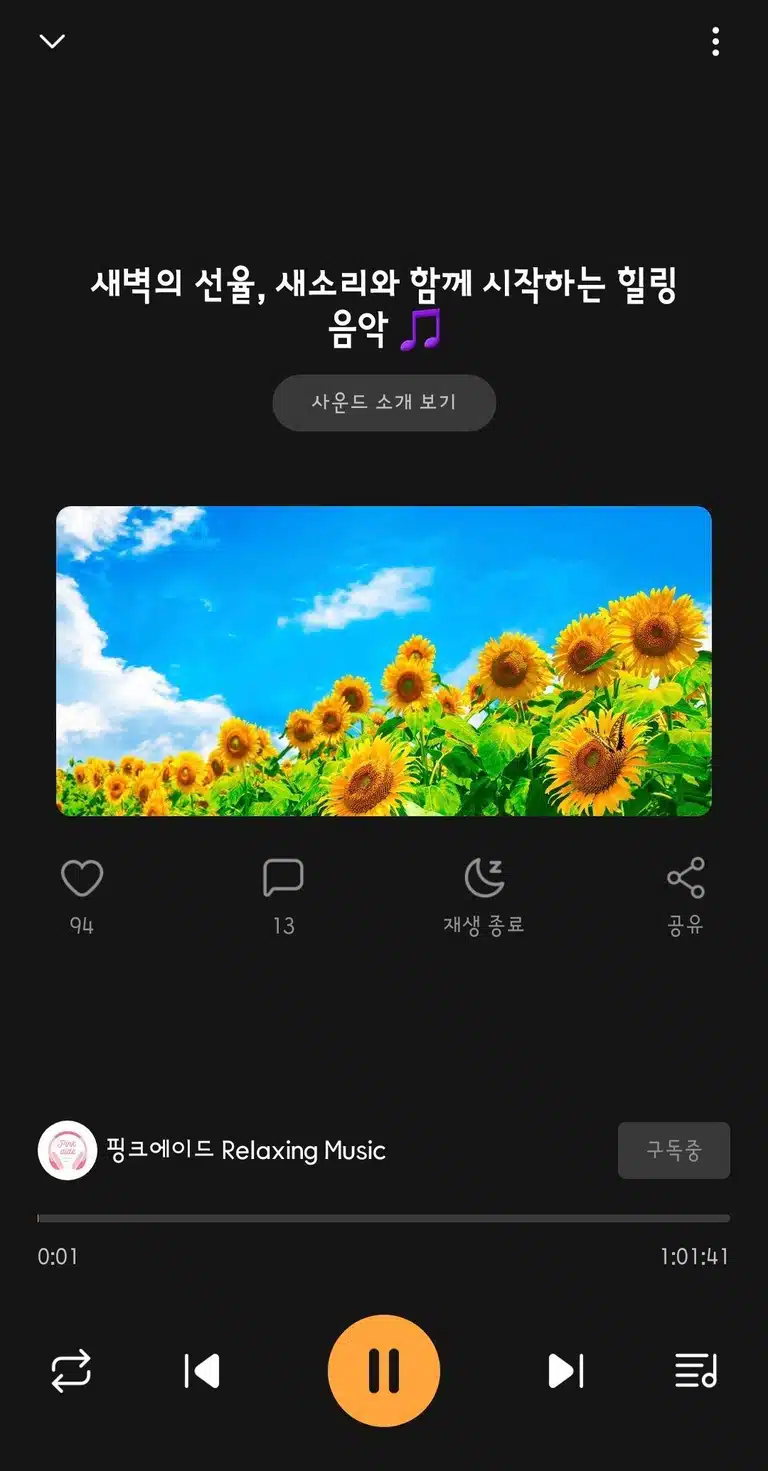
Task: Open 핑크에이드 Relaxing Music channel
Action: click(x=212, y=1150)
